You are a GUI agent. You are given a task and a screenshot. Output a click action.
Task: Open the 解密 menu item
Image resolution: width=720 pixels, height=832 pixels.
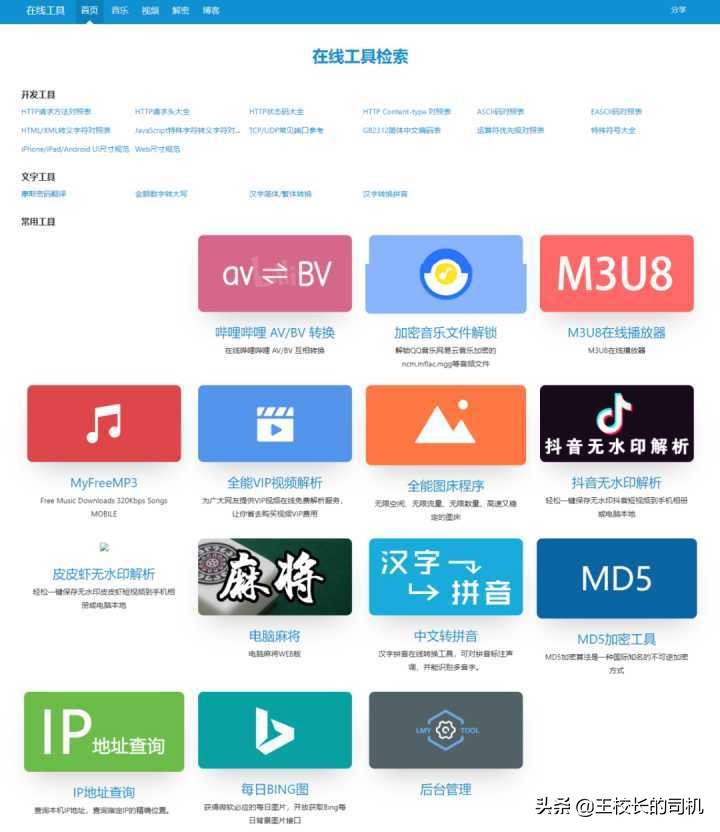point(181,11)
